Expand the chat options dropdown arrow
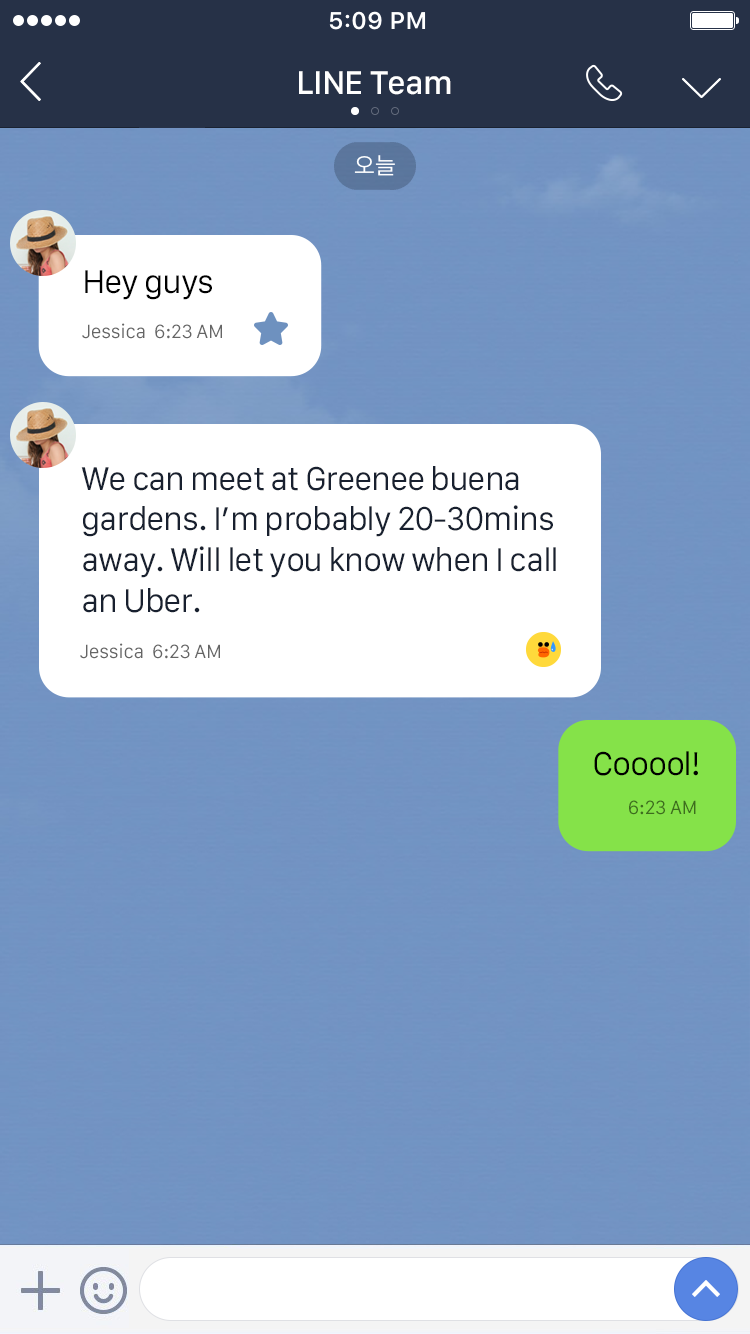Viewport: 750px width, 1334px height. coord(701,86)
